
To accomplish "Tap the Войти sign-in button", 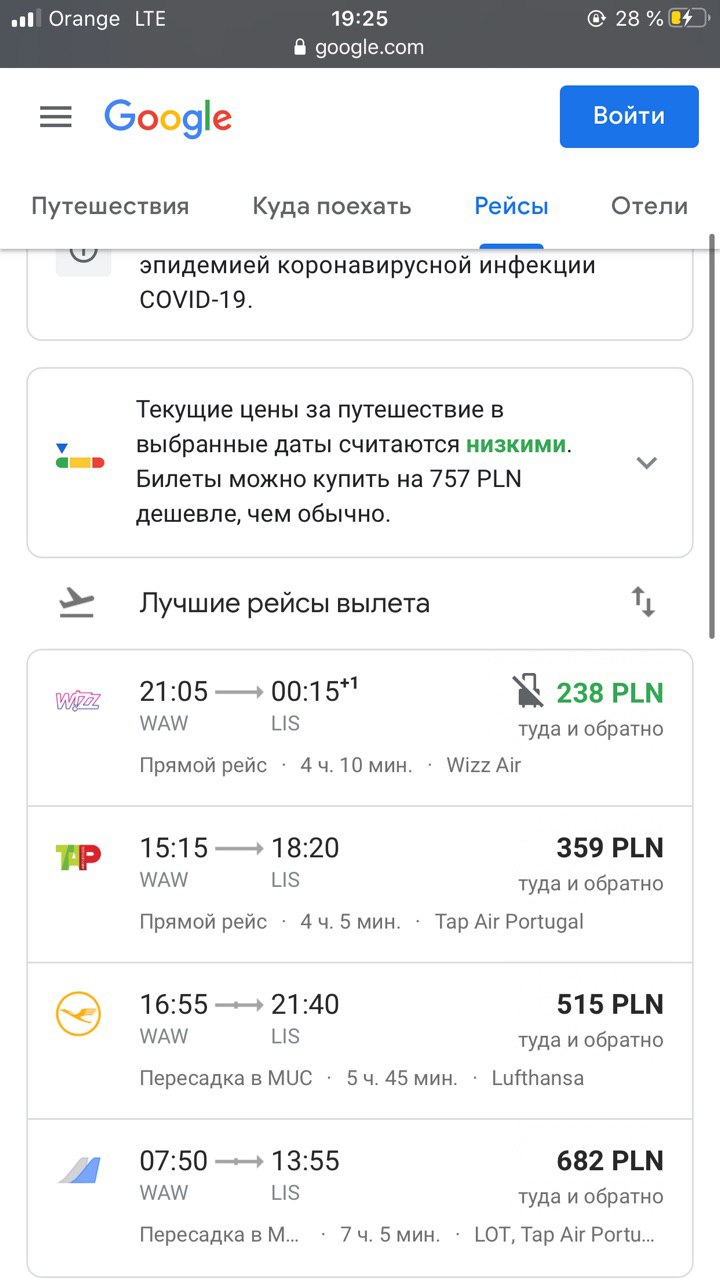I will tap(629, 116).
